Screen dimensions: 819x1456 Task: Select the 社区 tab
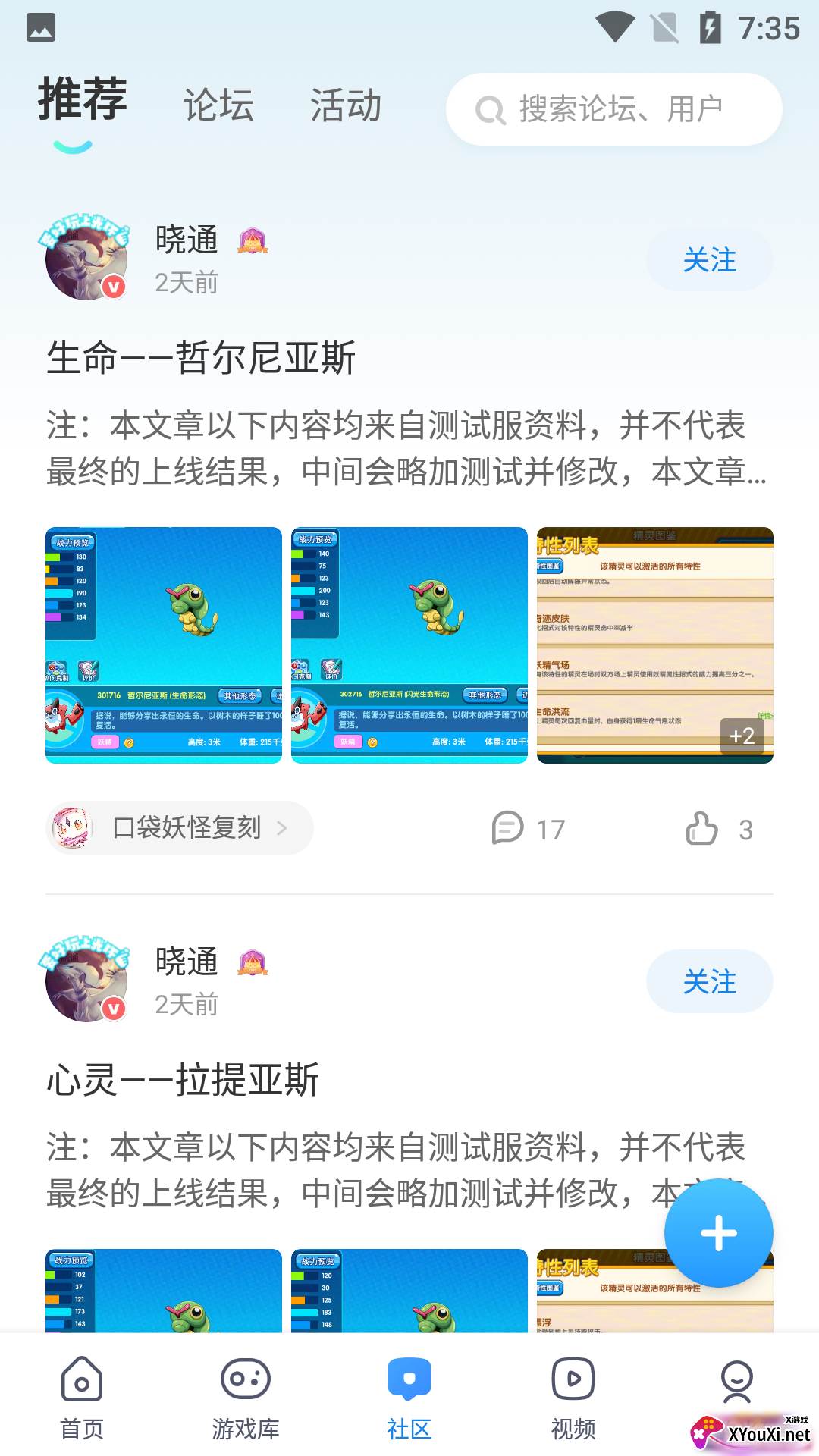coord(409,1397)
